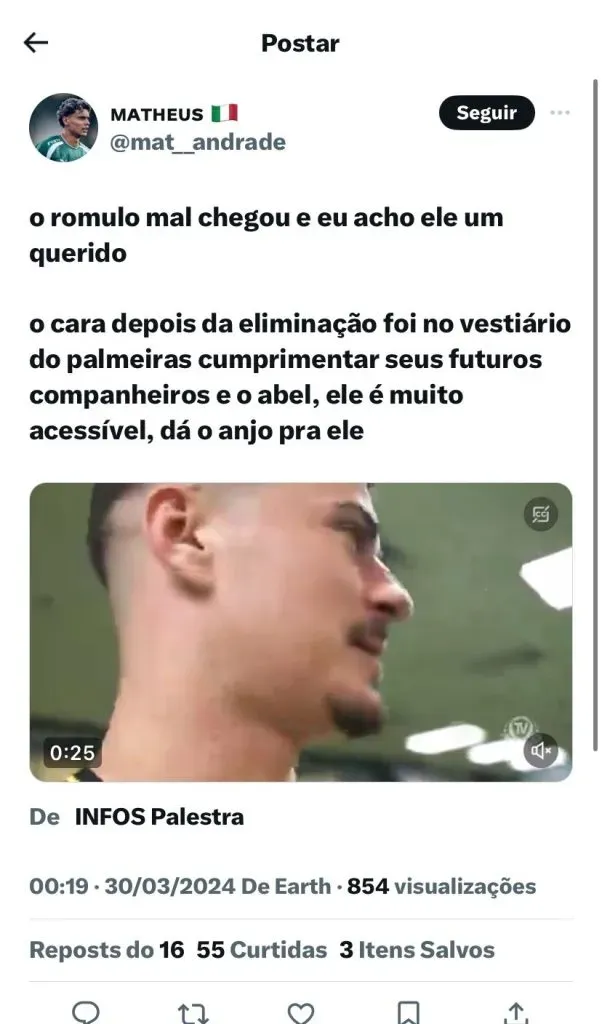Image resolution: width=602 pixels, height=1024 pixels.
Task: Go back using the arrow
Action: click(x=36, y=42)
